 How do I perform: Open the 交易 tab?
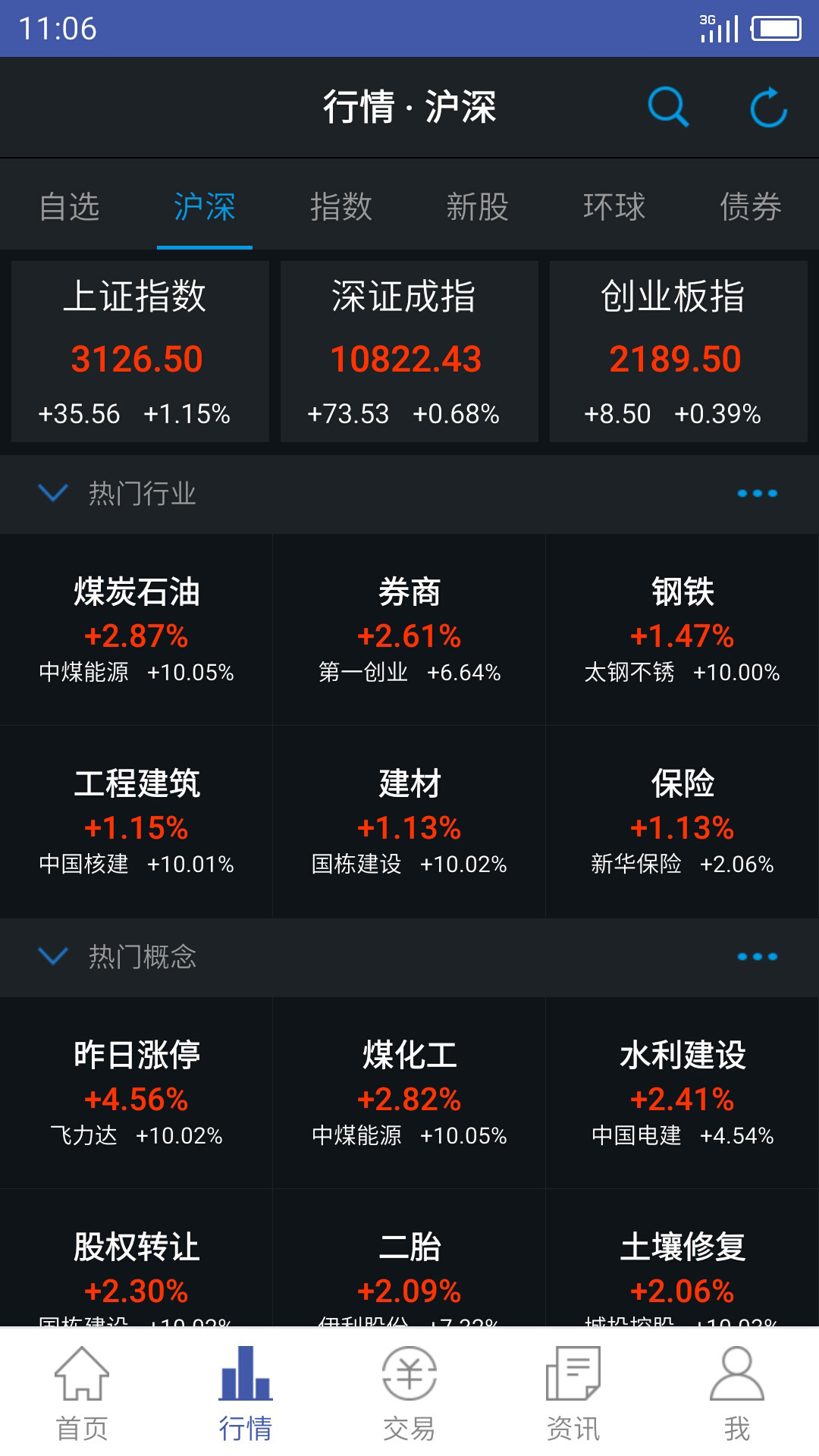[409, 1393]
